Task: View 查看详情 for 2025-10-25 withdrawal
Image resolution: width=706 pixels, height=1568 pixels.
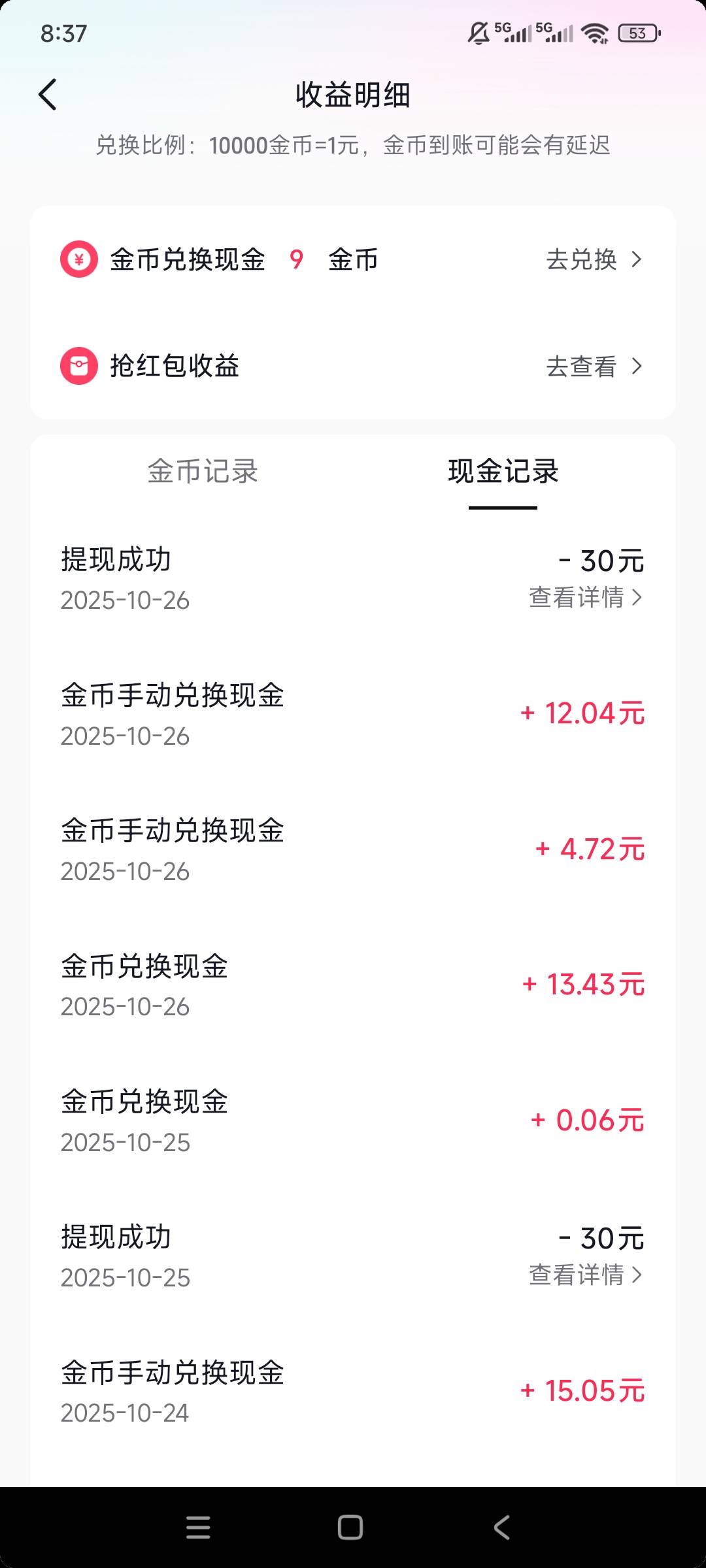Action: tap(585, 1275)
